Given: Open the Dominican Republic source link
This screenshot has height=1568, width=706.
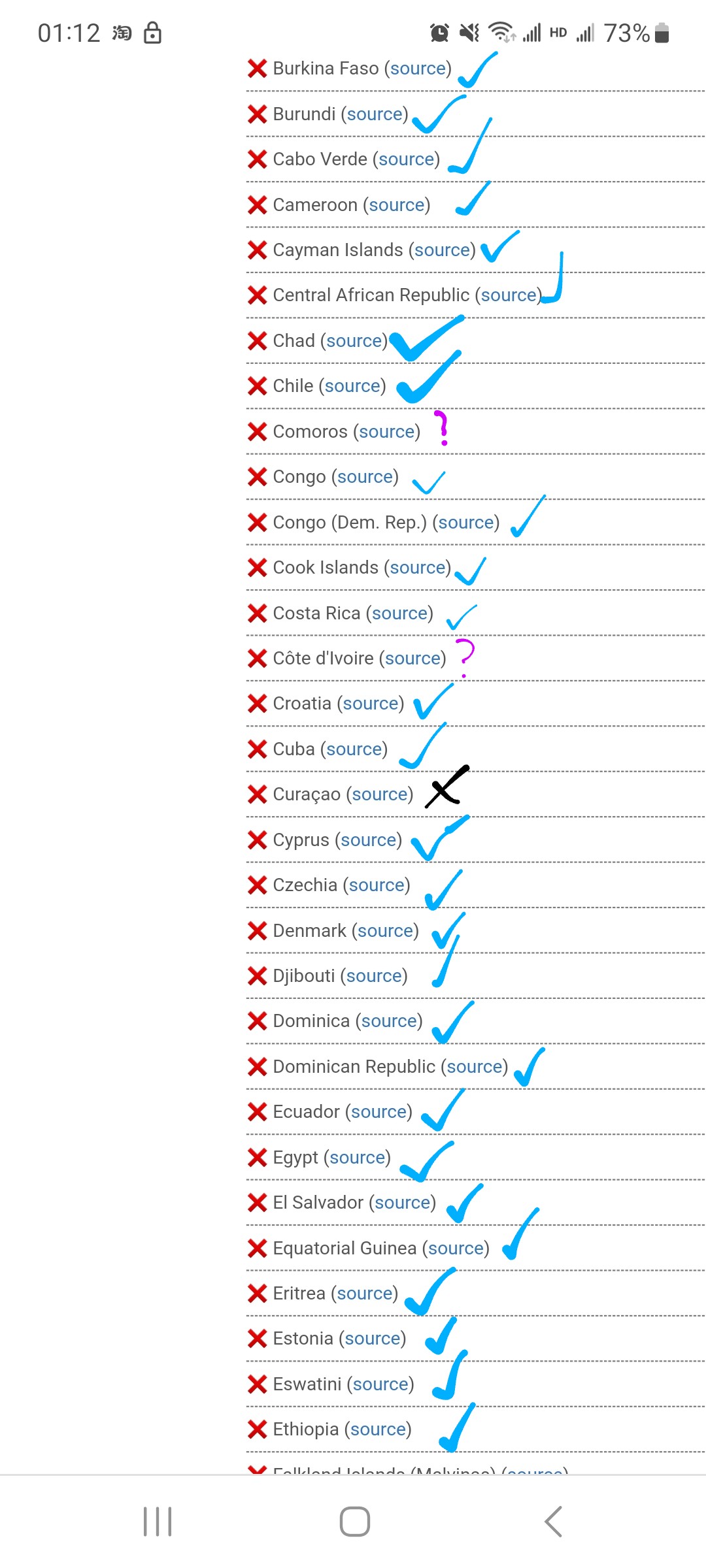Looking at the screenshot, I should click(475, 1067).
